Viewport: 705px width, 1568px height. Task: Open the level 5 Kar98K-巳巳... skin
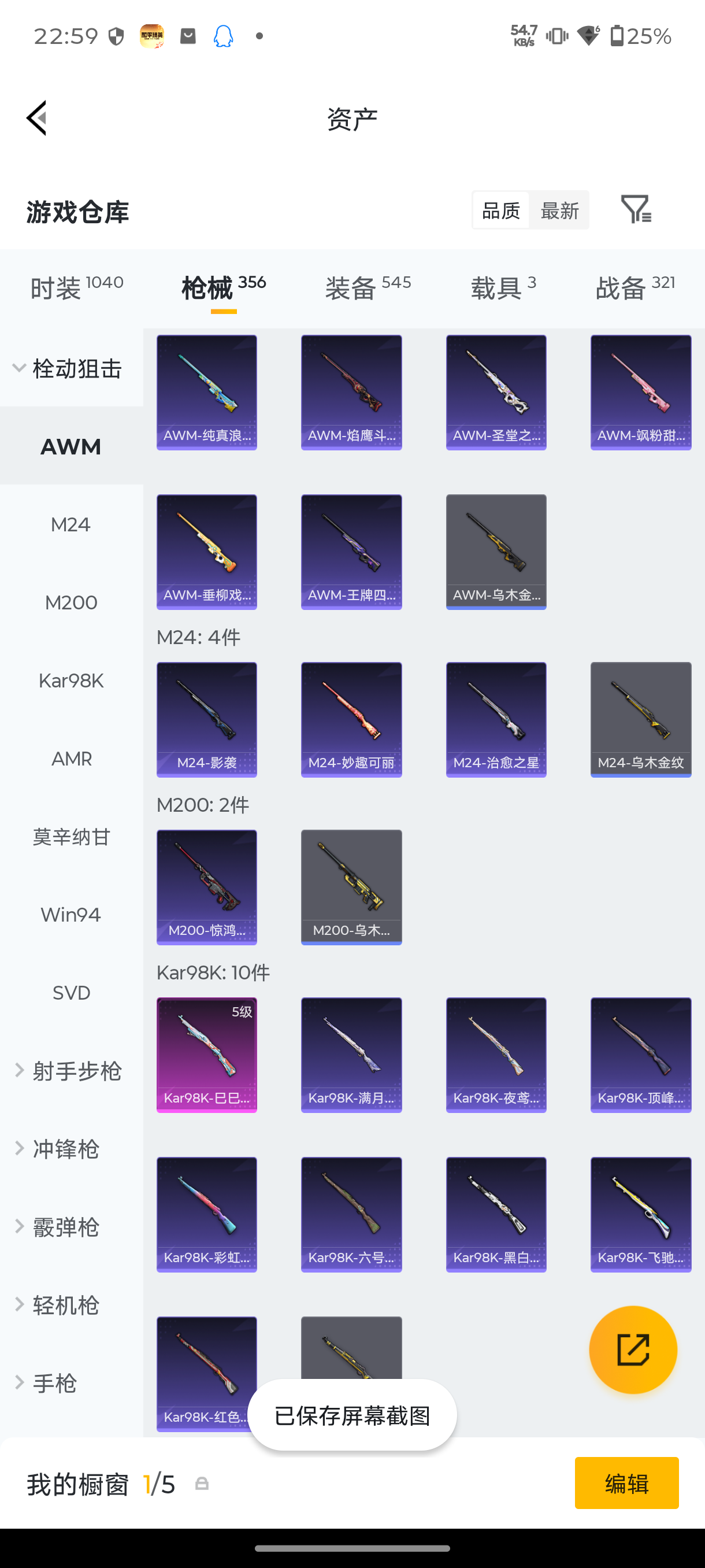[x=207, y=1055]
